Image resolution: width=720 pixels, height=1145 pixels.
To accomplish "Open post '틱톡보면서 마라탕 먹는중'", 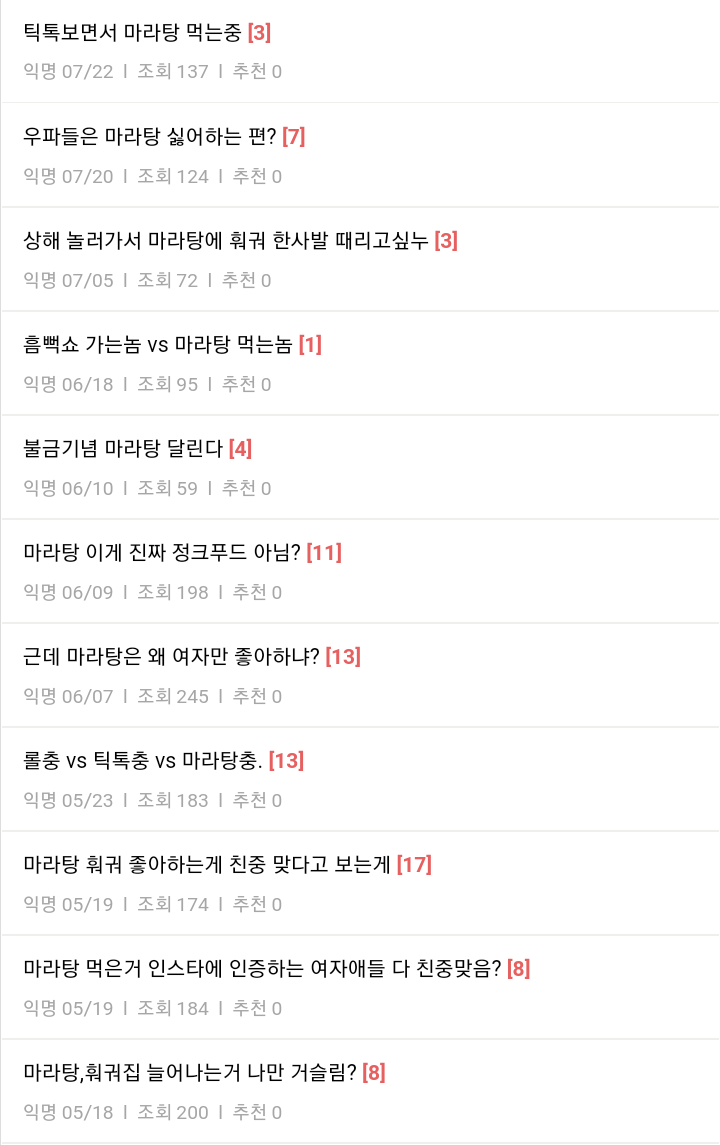I will coord(133,33).
